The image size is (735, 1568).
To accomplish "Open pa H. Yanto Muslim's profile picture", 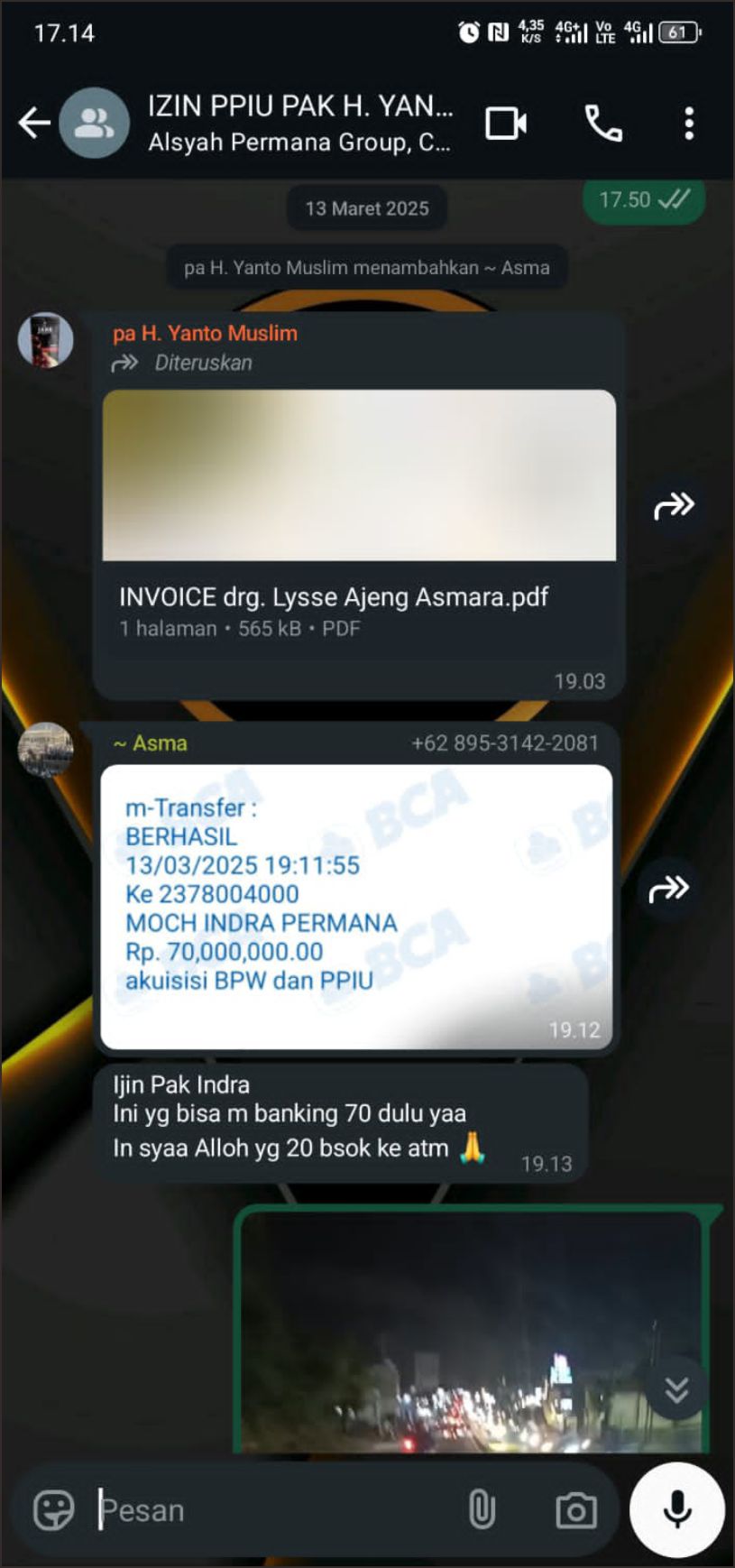I will (46, 341).
